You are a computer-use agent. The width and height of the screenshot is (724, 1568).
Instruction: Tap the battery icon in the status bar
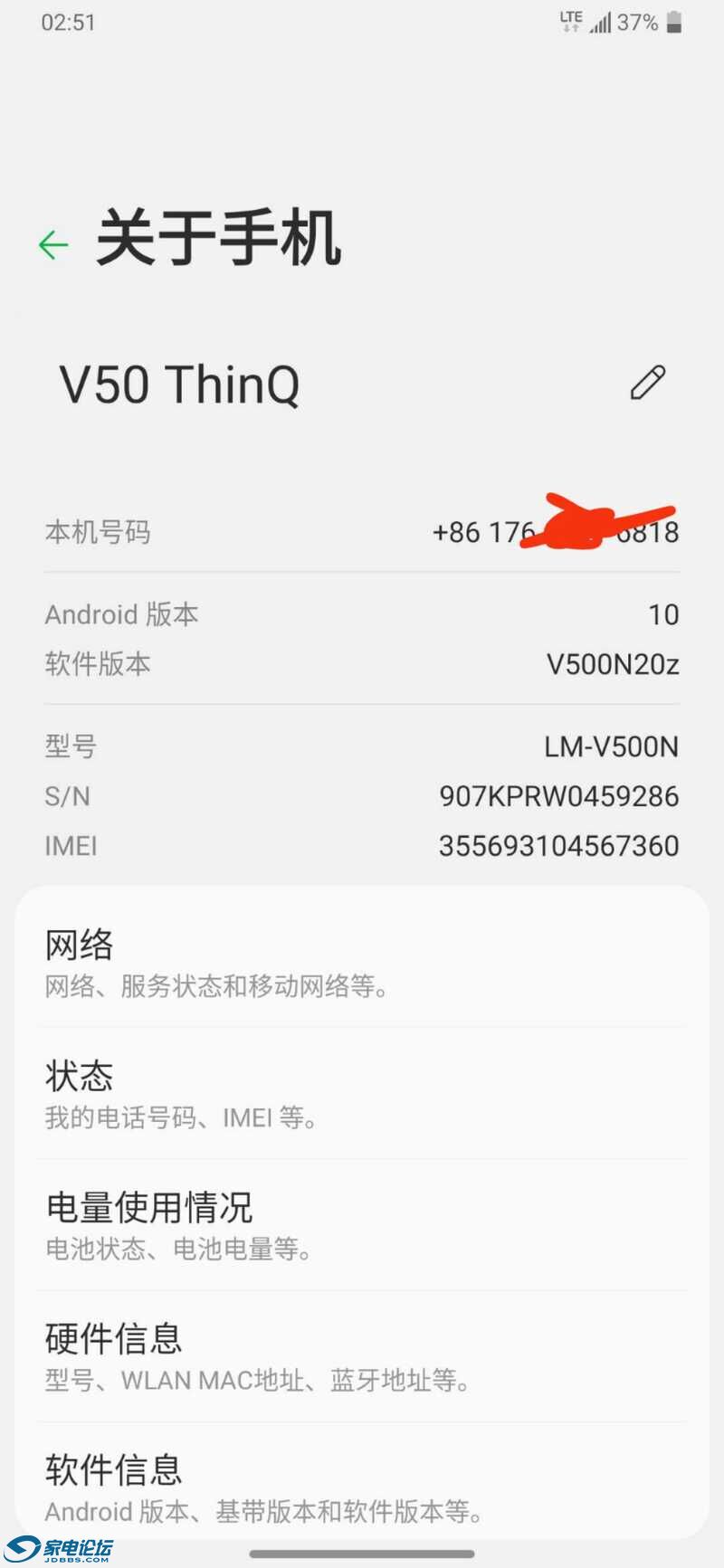pos(674,22)
